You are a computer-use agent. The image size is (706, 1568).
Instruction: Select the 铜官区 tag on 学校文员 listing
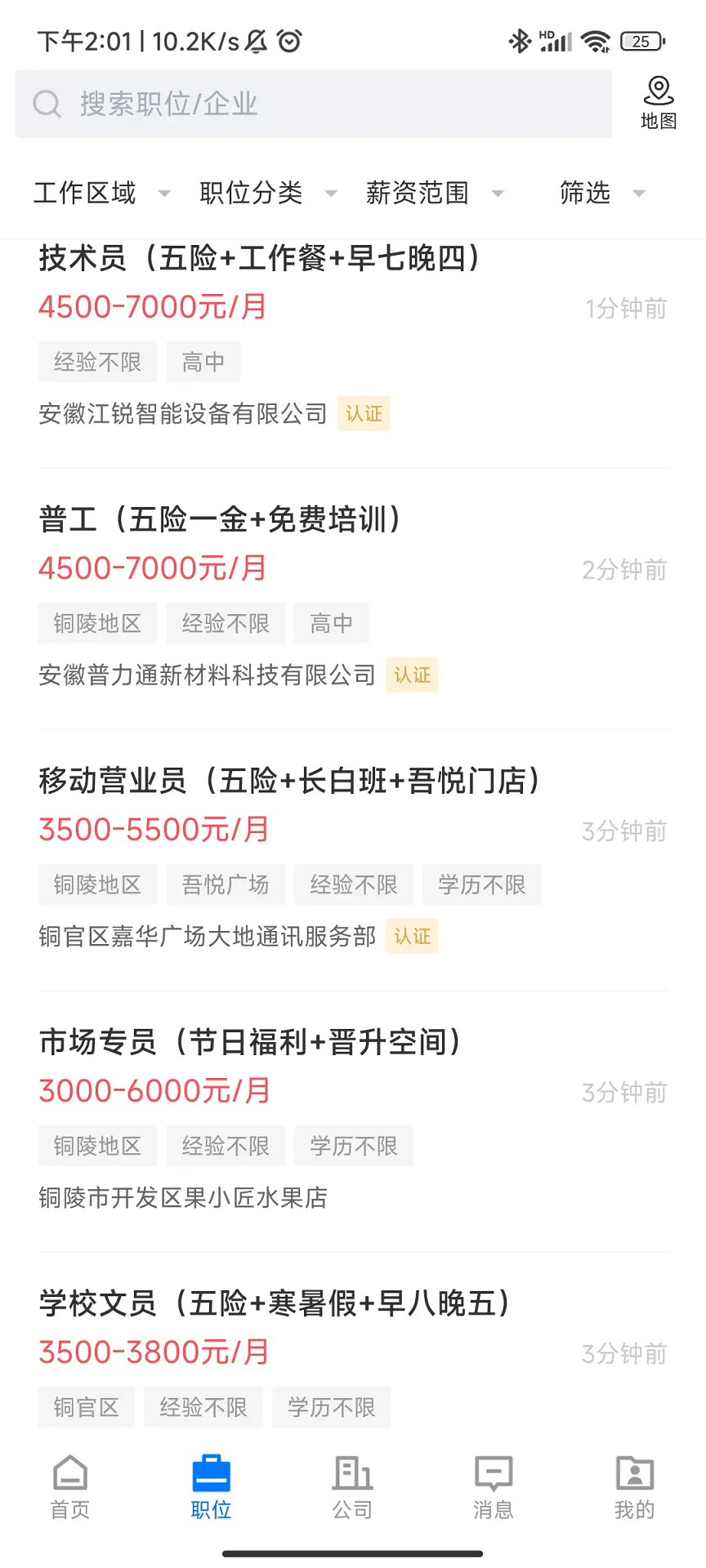[86, 1407]
